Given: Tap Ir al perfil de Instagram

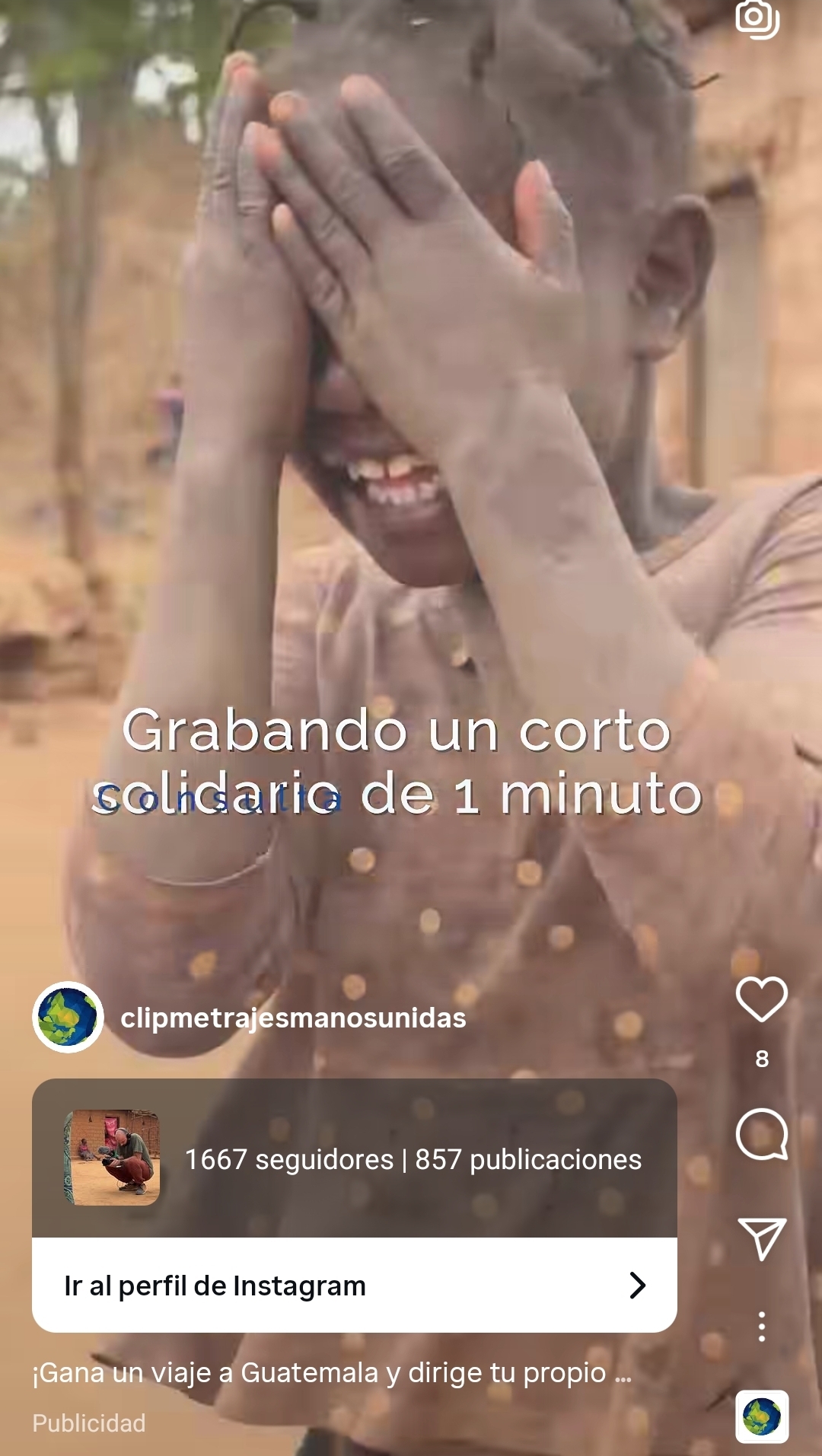Looking at the screenshot, I should click(x=354, y=1286).
